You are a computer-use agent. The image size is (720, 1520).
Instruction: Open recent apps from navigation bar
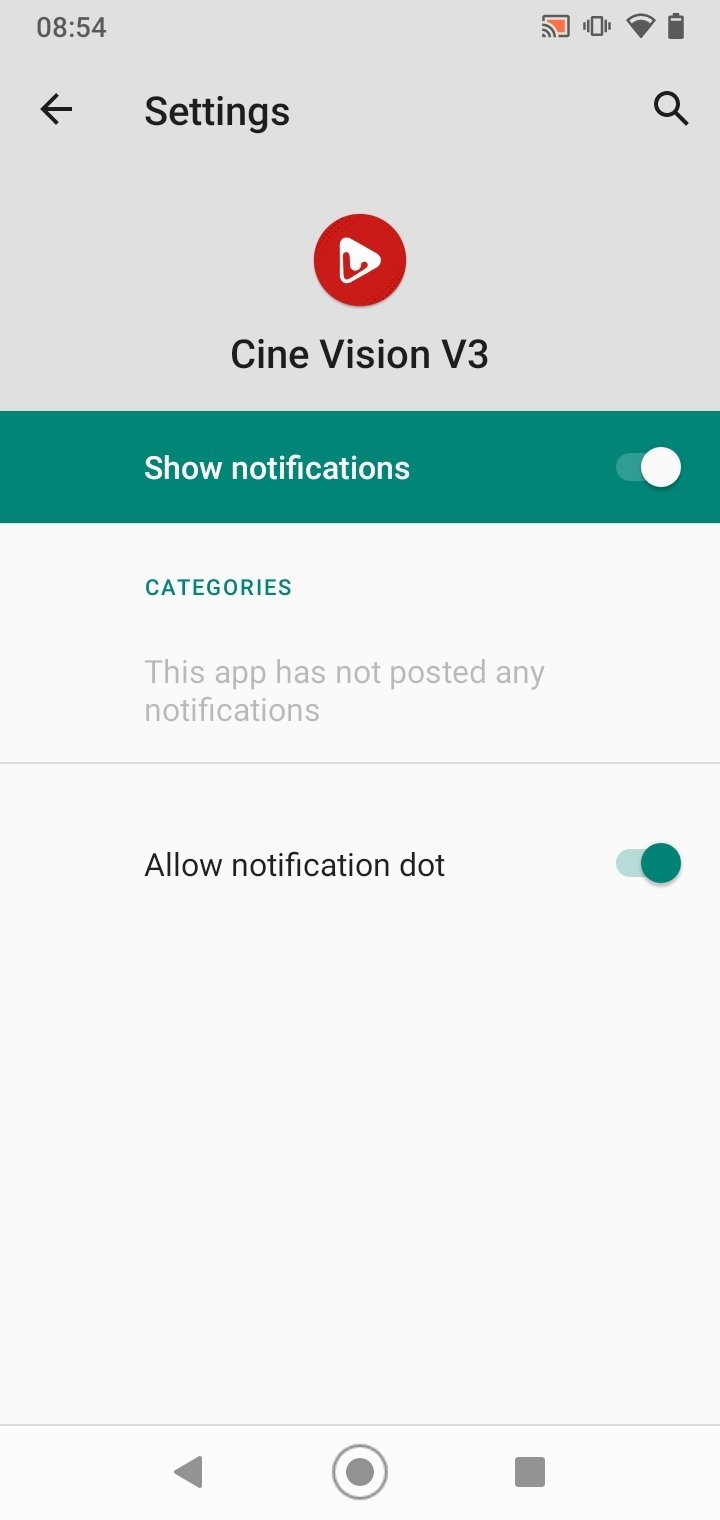pyautogui.click(x=530, y=1472)
